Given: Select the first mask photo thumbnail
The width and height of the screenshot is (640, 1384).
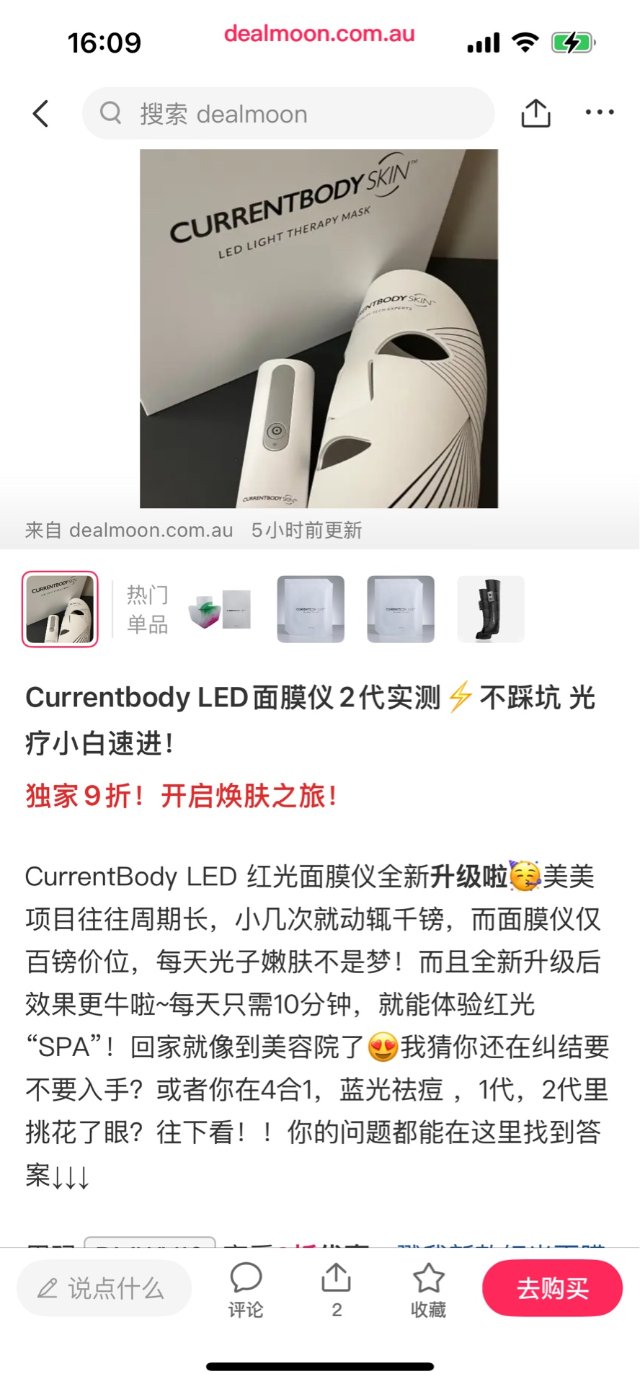Looking at the screenshot, I should pyautogui.click(x=60, y=609).
